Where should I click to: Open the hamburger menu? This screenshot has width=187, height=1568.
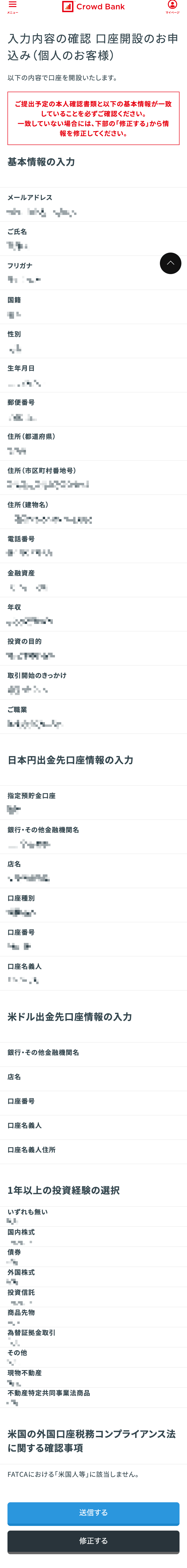[x=12, y=7]
